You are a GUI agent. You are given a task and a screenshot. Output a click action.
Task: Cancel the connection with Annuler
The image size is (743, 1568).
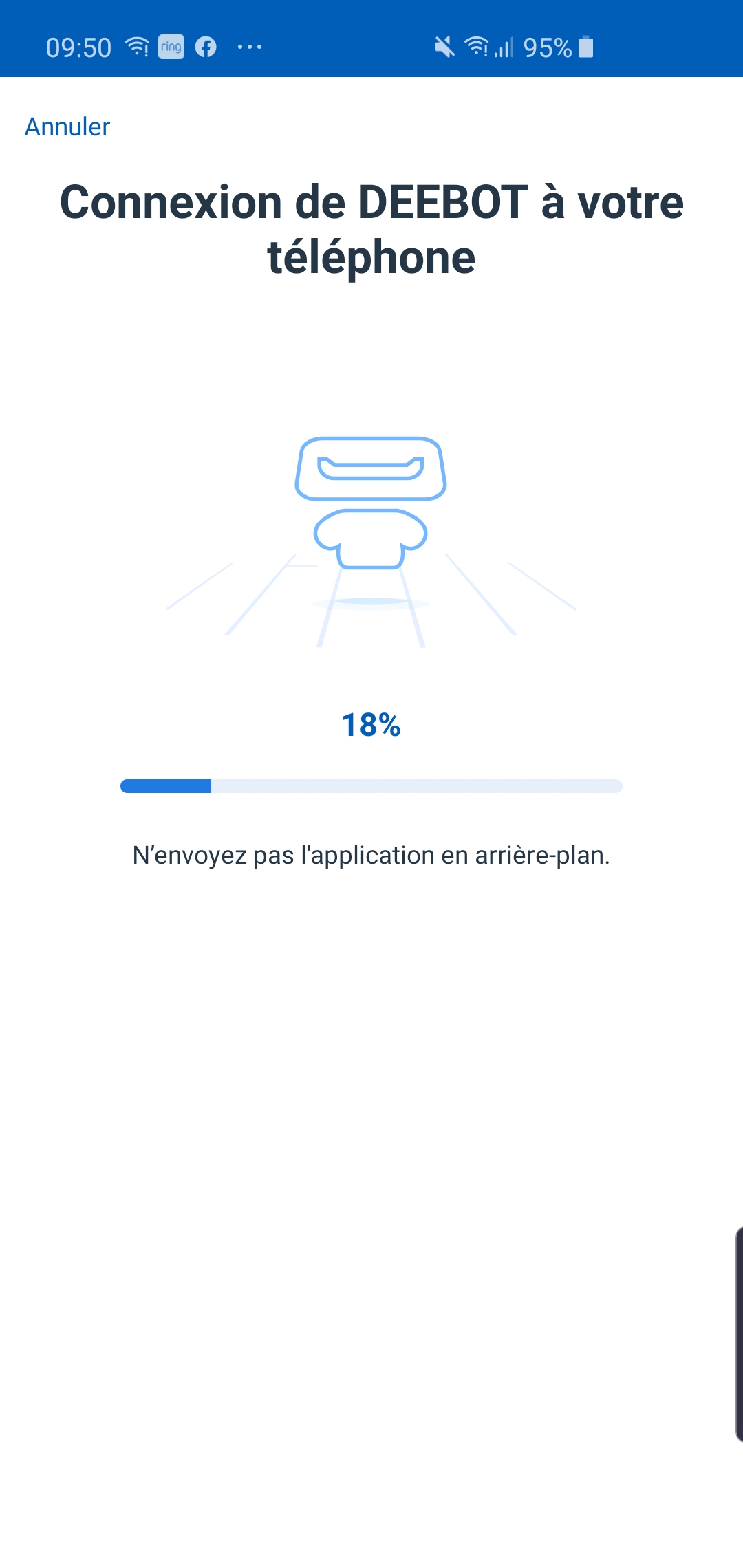pyautogui.click(x=67, y=127)
